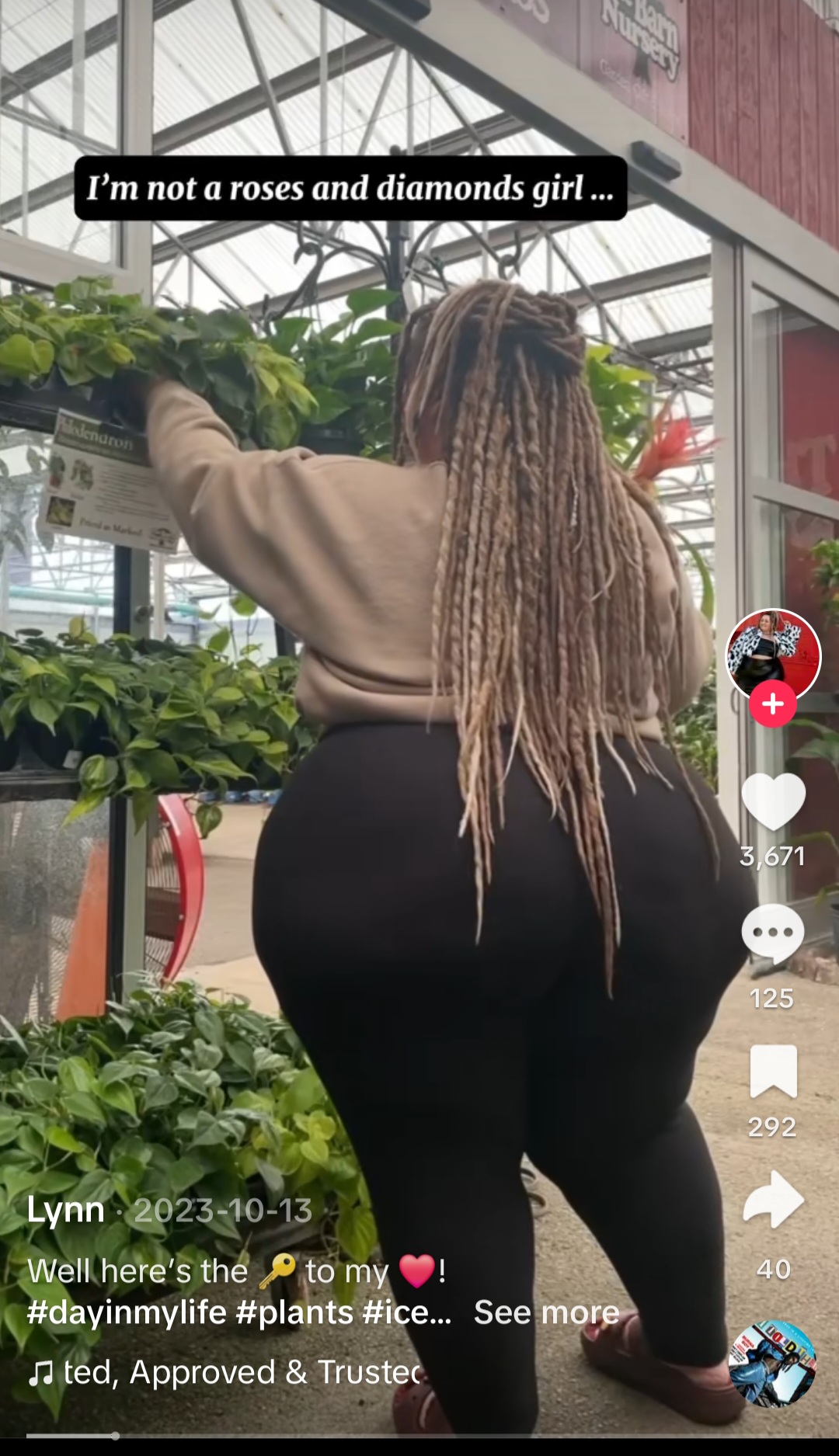Viewport: 839px width, 1456px height.
Task: Expand the caption with See more
Action: coord(546,1312)
